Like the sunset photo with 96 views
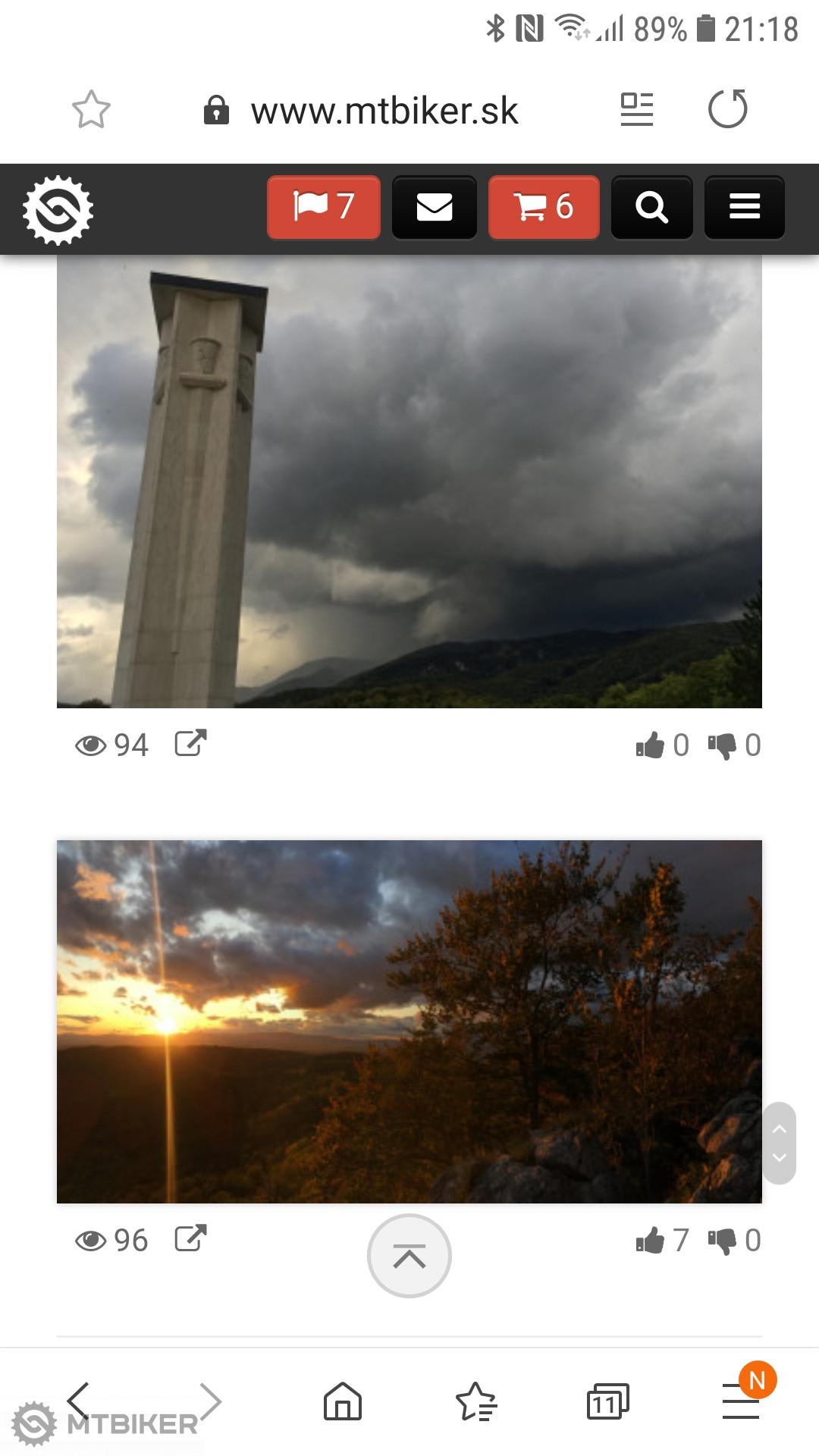The image size is (819, 1456). click(x=651, y=1241)
